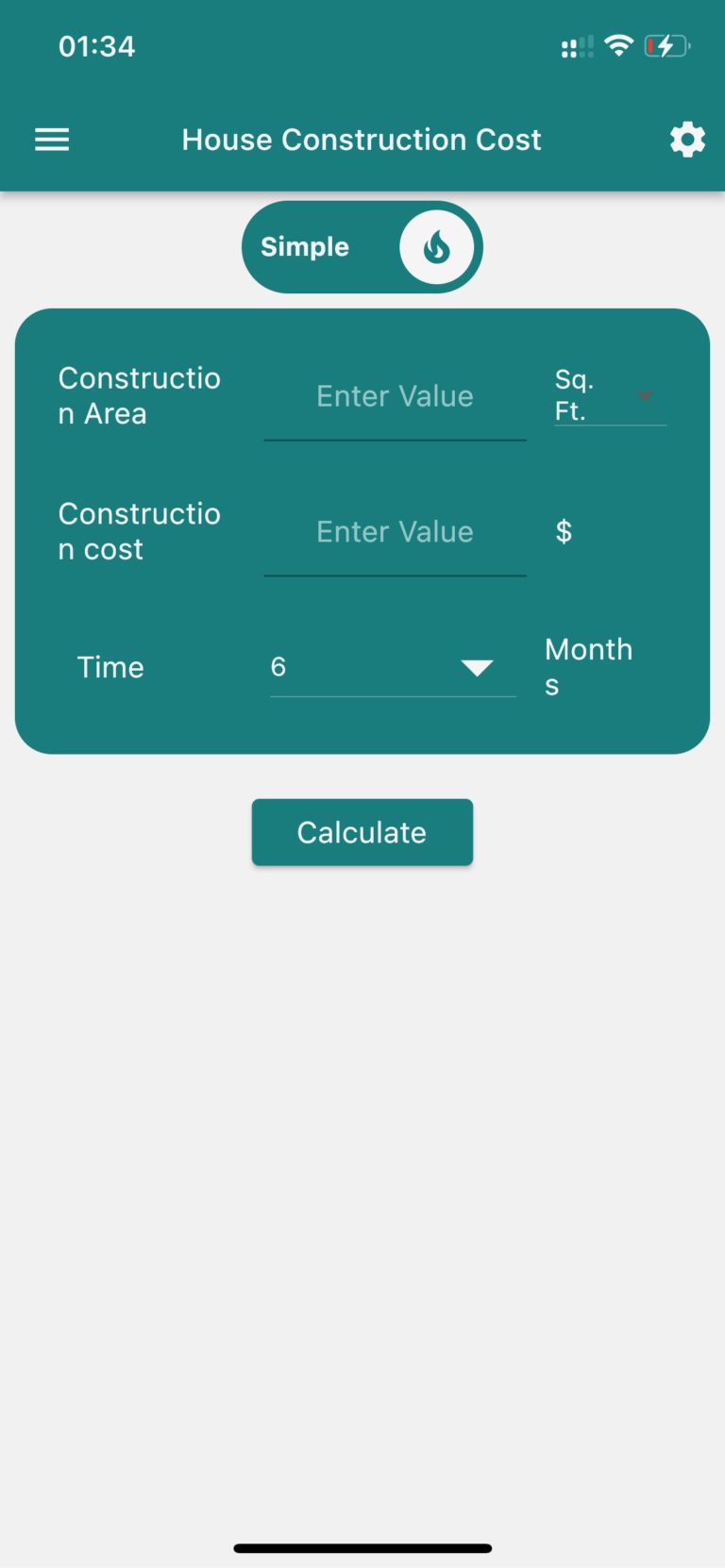
Task: Select the House Construction Cost title
Action: [362, 139]
